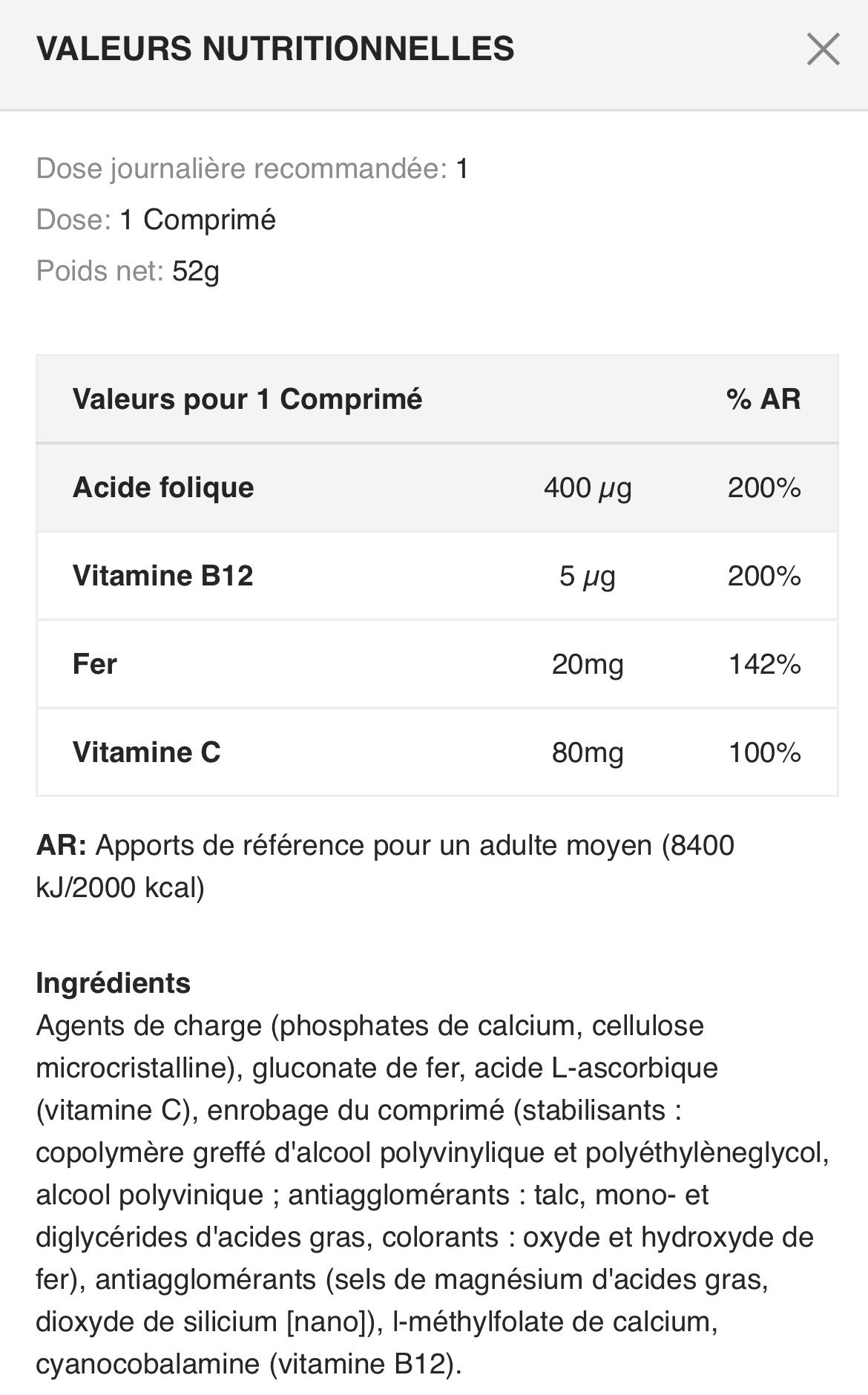Click the Ingrédients heading
The width and height of the screenshot is (868, 1395).
pyautogui.click(x=114, y=983)
